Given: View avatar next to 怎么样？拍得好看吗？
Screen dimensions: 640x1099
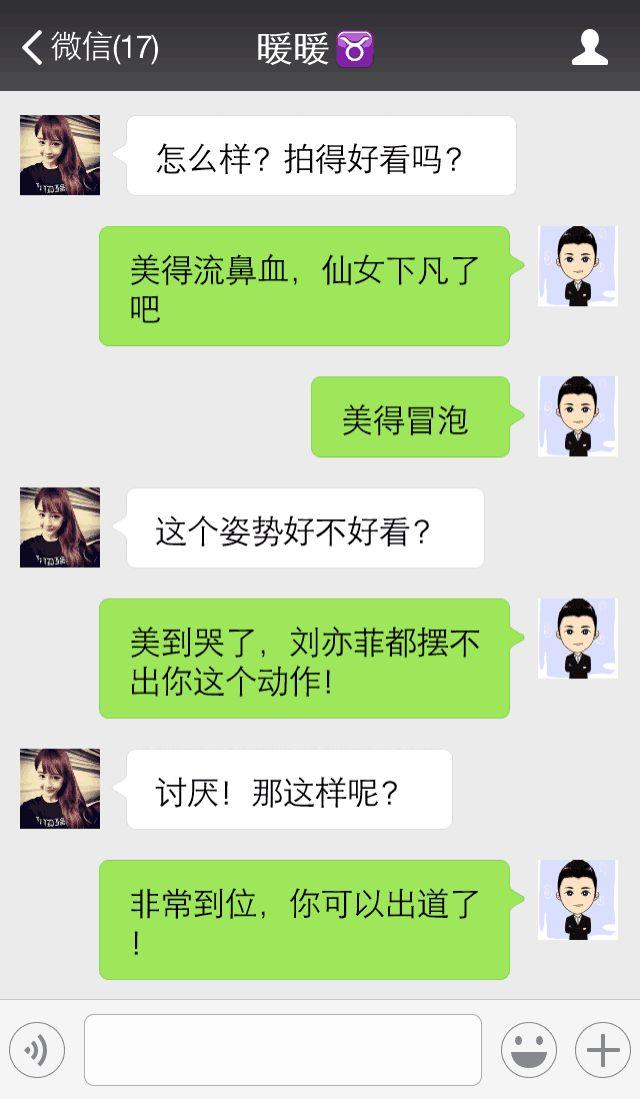Looking at the screenshot, I should (x=60, y=155).
